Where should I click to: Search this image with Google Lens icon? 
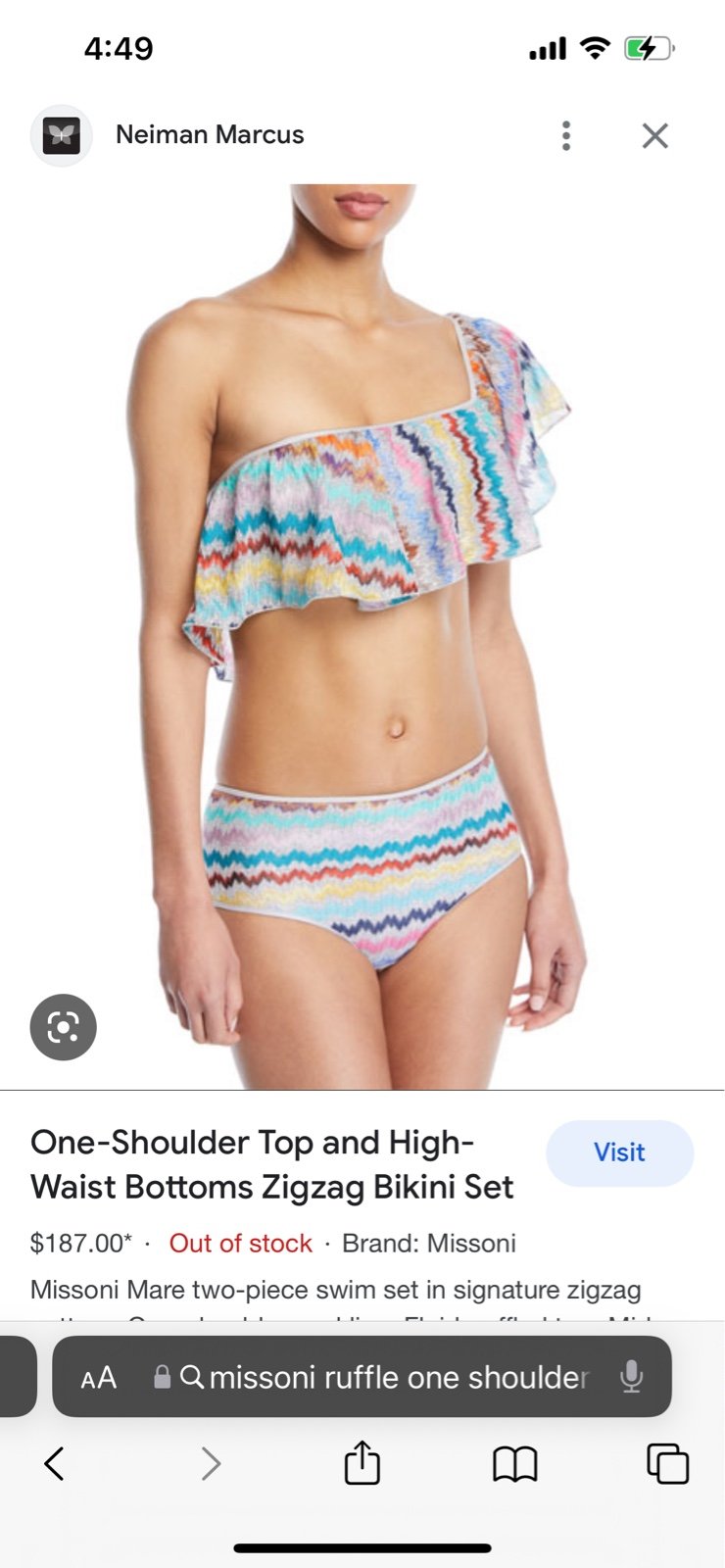[64, 1027]
